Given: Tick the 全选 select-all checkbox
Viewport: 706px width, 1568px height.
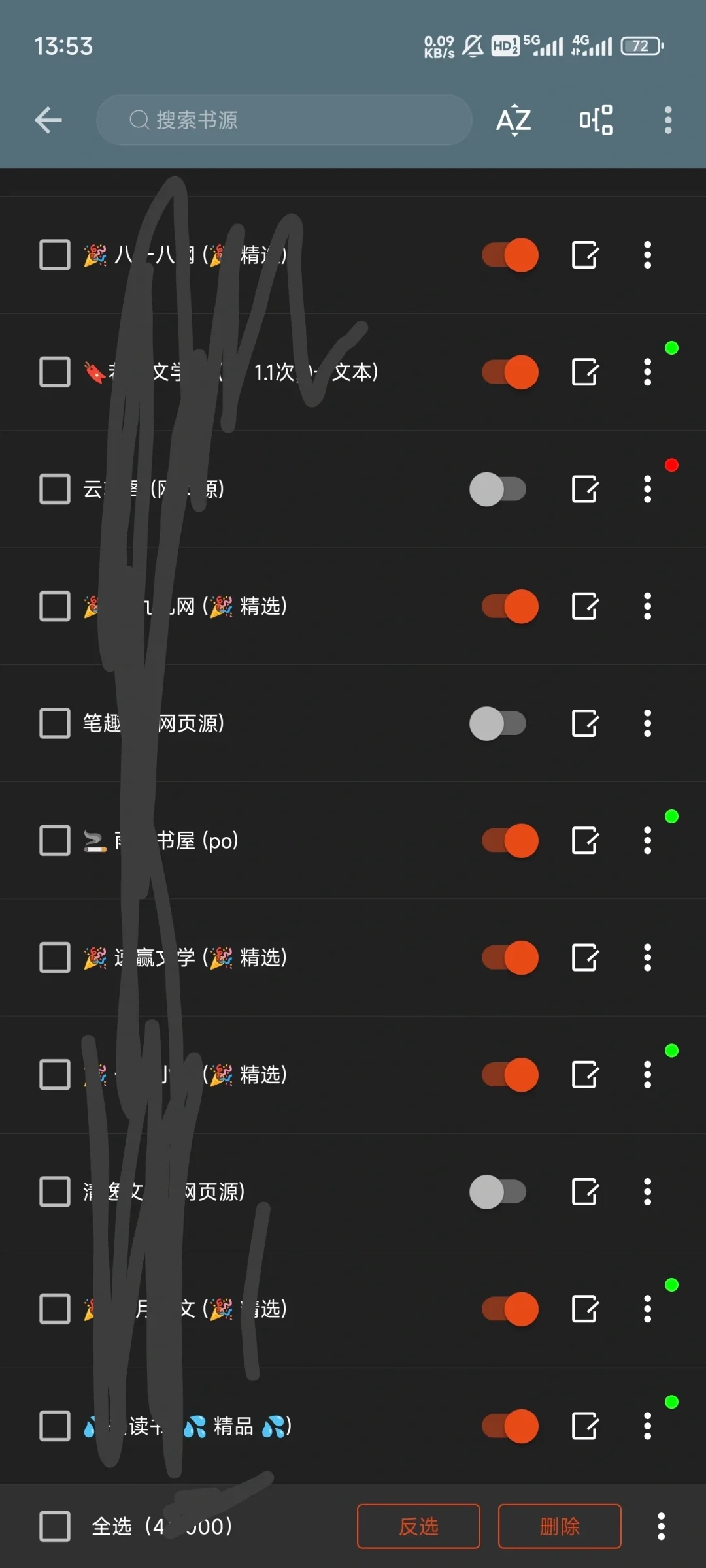Looking at the screenshot, I should 55,1527.
